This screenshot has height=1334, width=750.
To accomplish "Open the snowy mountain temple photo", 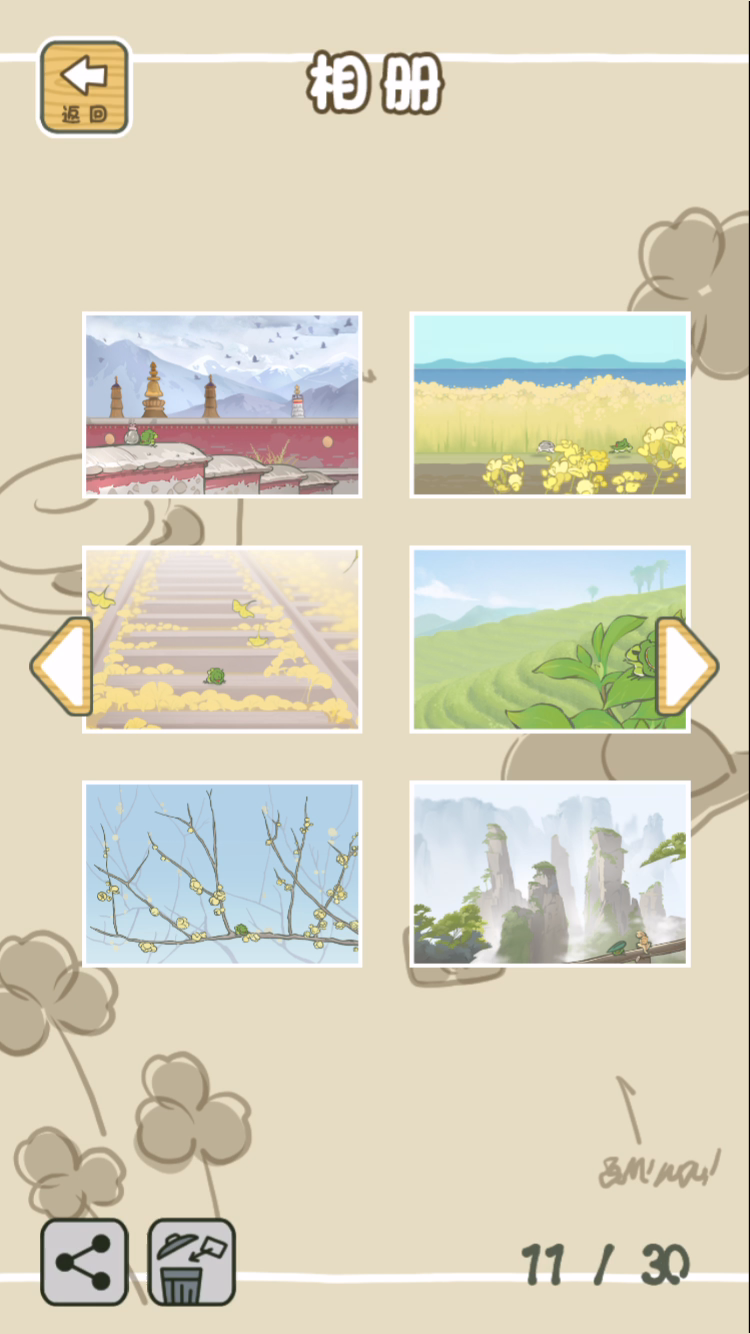I will pyautogui.click(x=222, y=405).
